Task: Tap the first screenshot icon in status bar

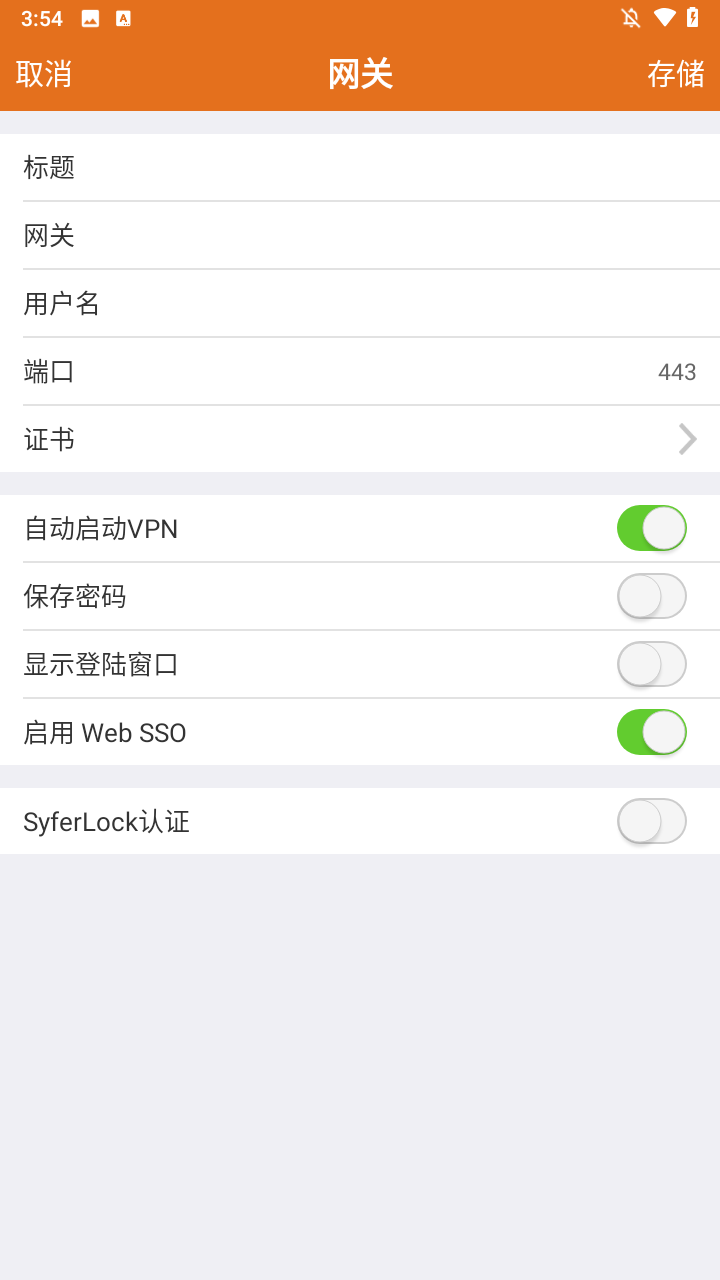Action: tap(89, 17)
